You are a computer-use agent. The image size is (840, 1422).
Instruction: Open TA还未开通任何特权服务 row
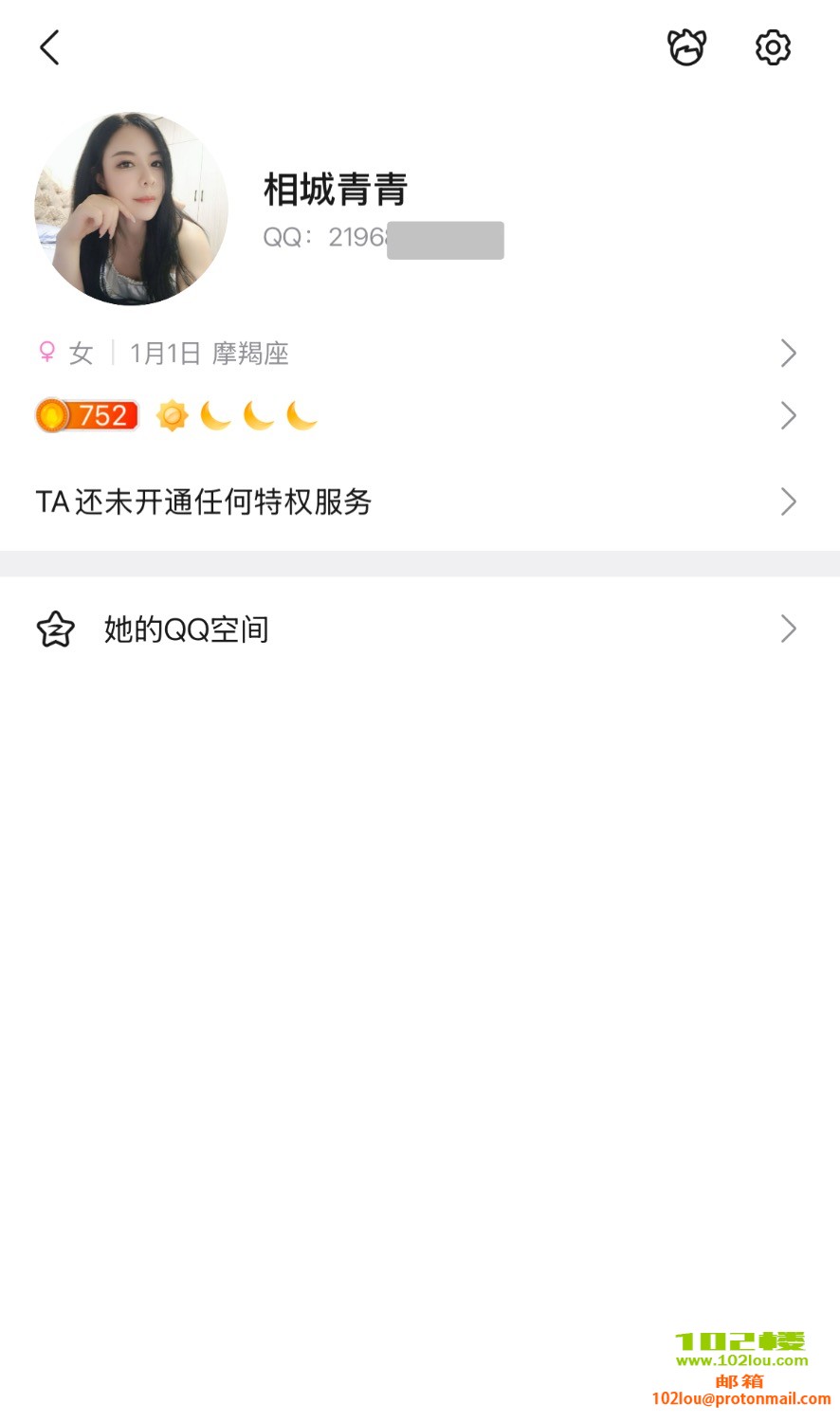tap(417, 501)
